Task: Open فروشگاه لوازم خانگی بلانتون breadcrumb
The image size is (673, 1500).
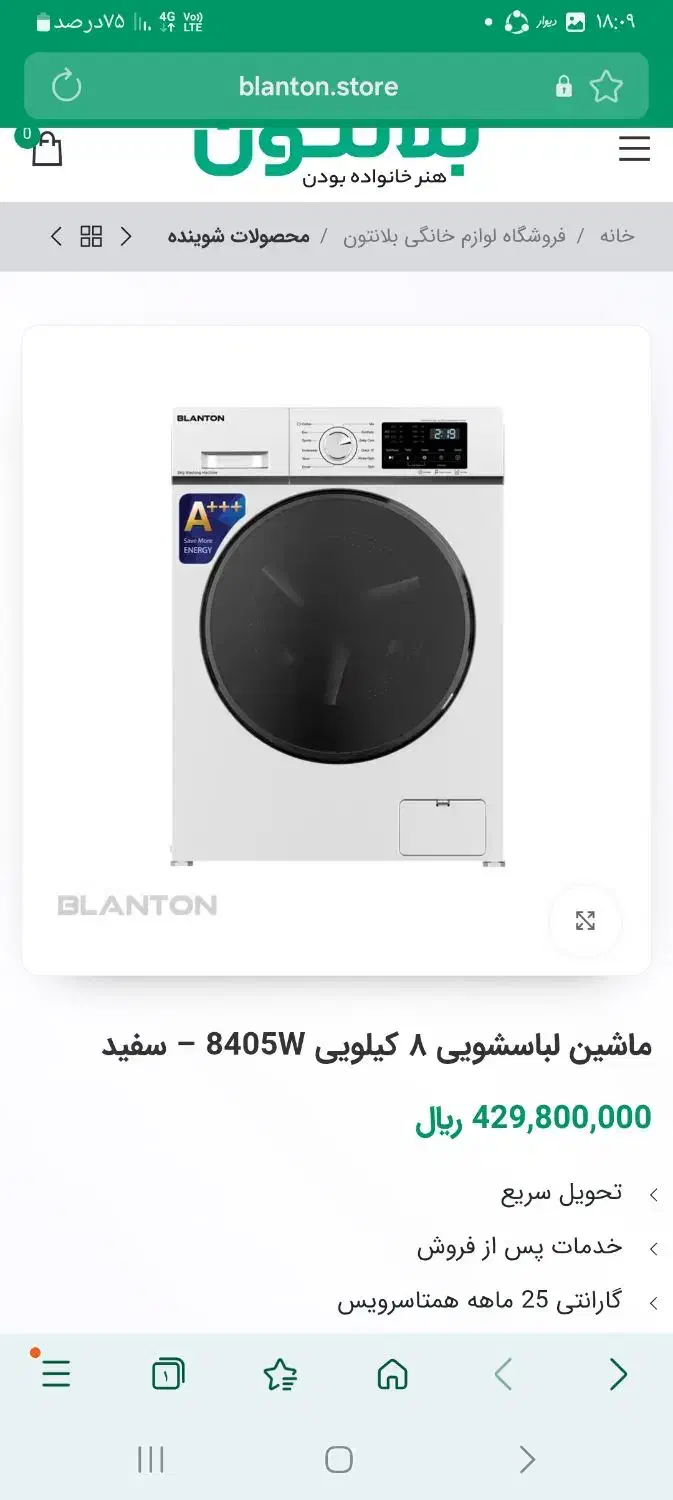Action: point(454,236)
